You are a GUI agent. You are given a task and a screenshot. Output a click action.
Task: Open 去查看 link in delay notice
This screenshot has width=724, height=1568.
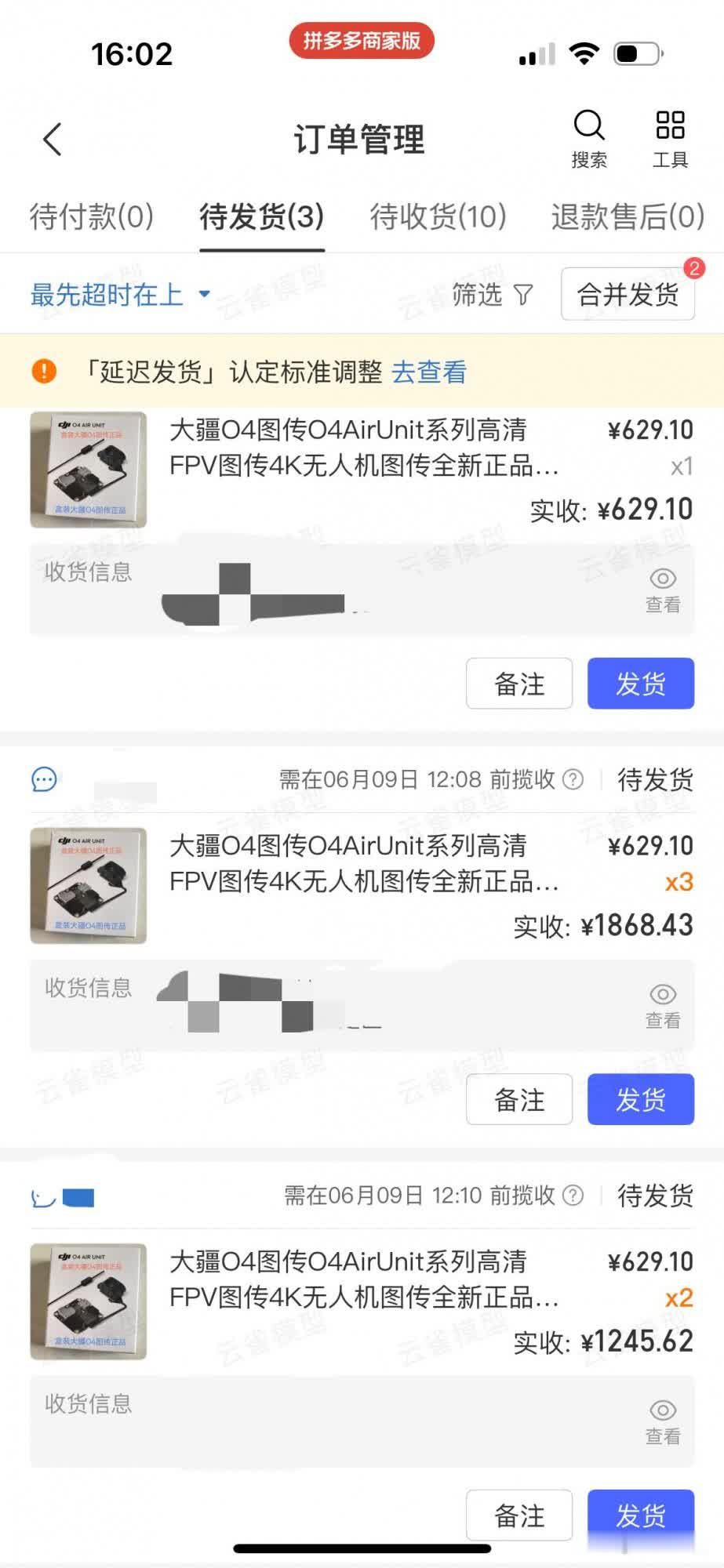[x=428, y=372]
